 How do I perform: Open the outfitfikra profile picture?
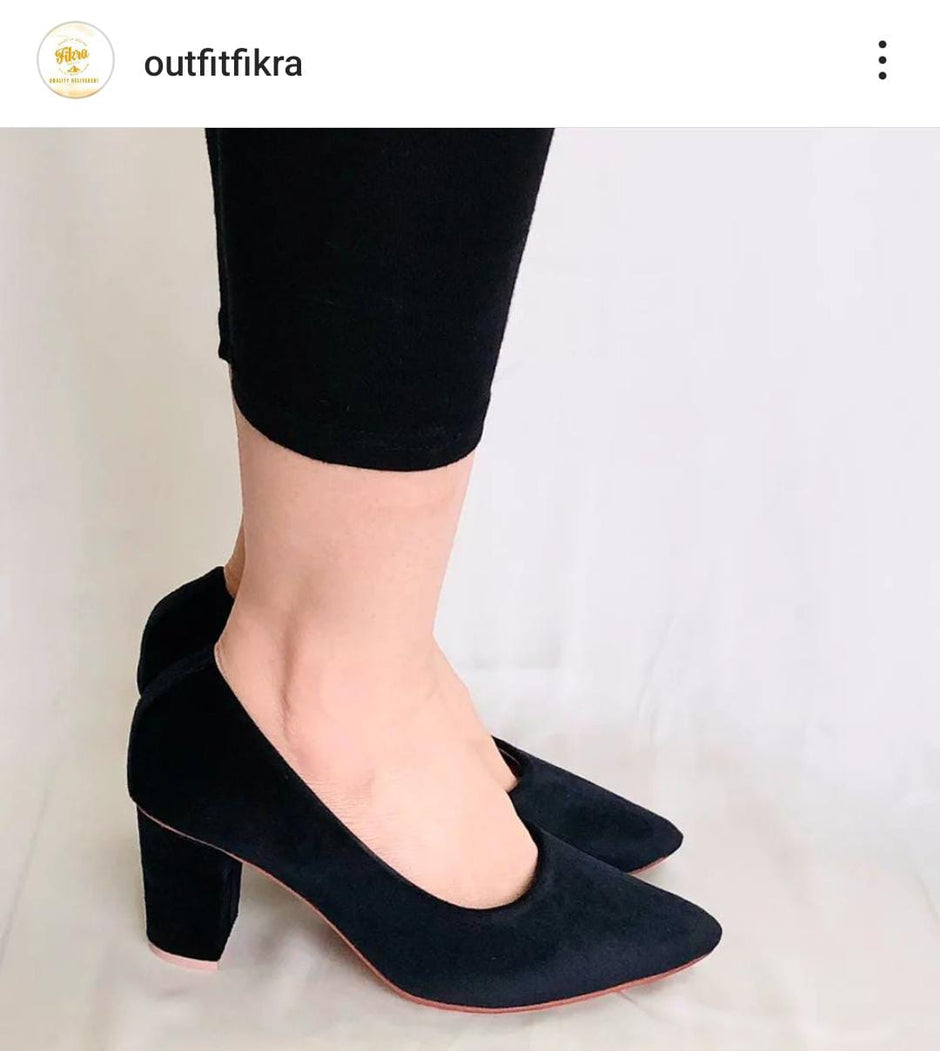(75, 61)
